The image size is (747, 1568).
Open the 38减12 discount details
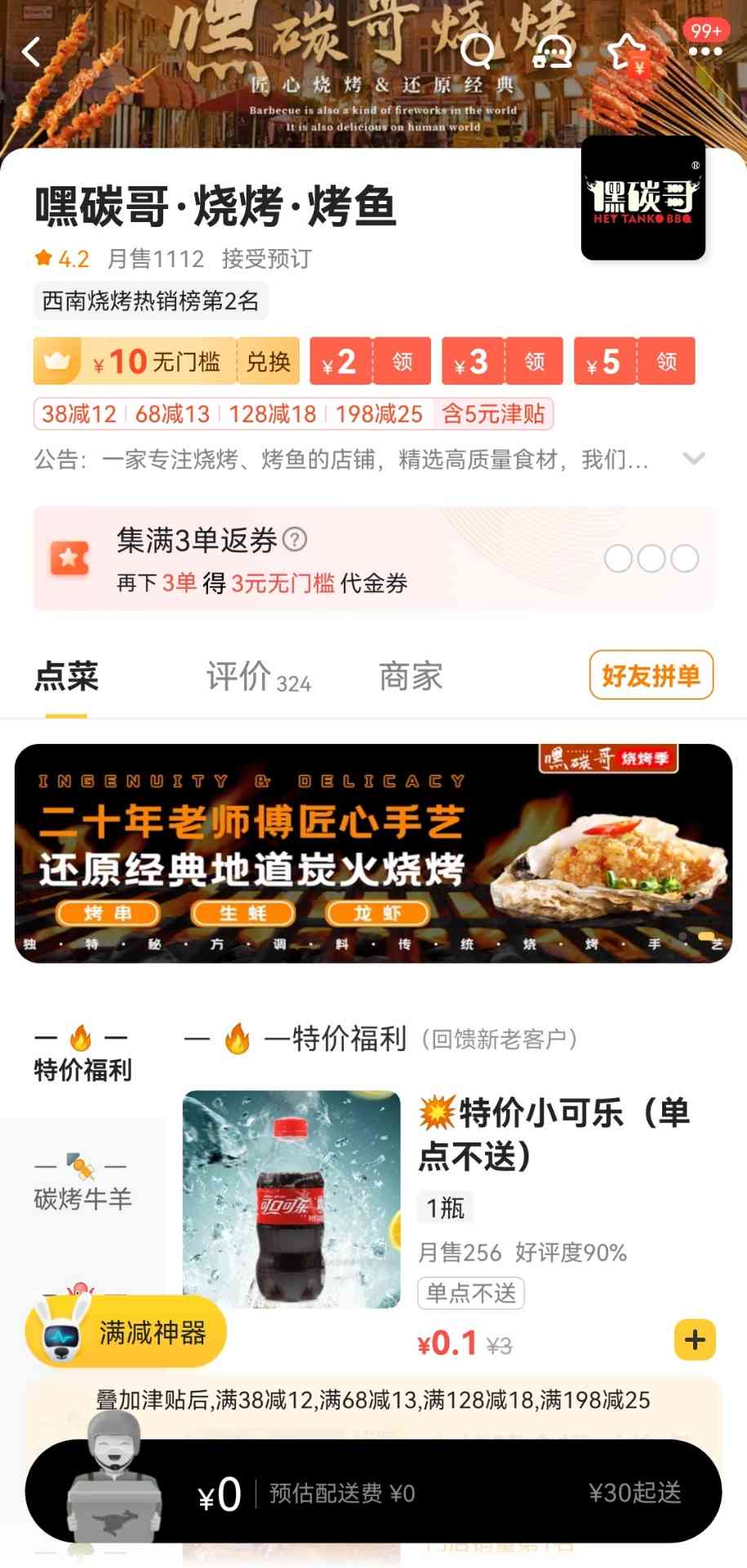pyautogui.click(x=79, y=414)
